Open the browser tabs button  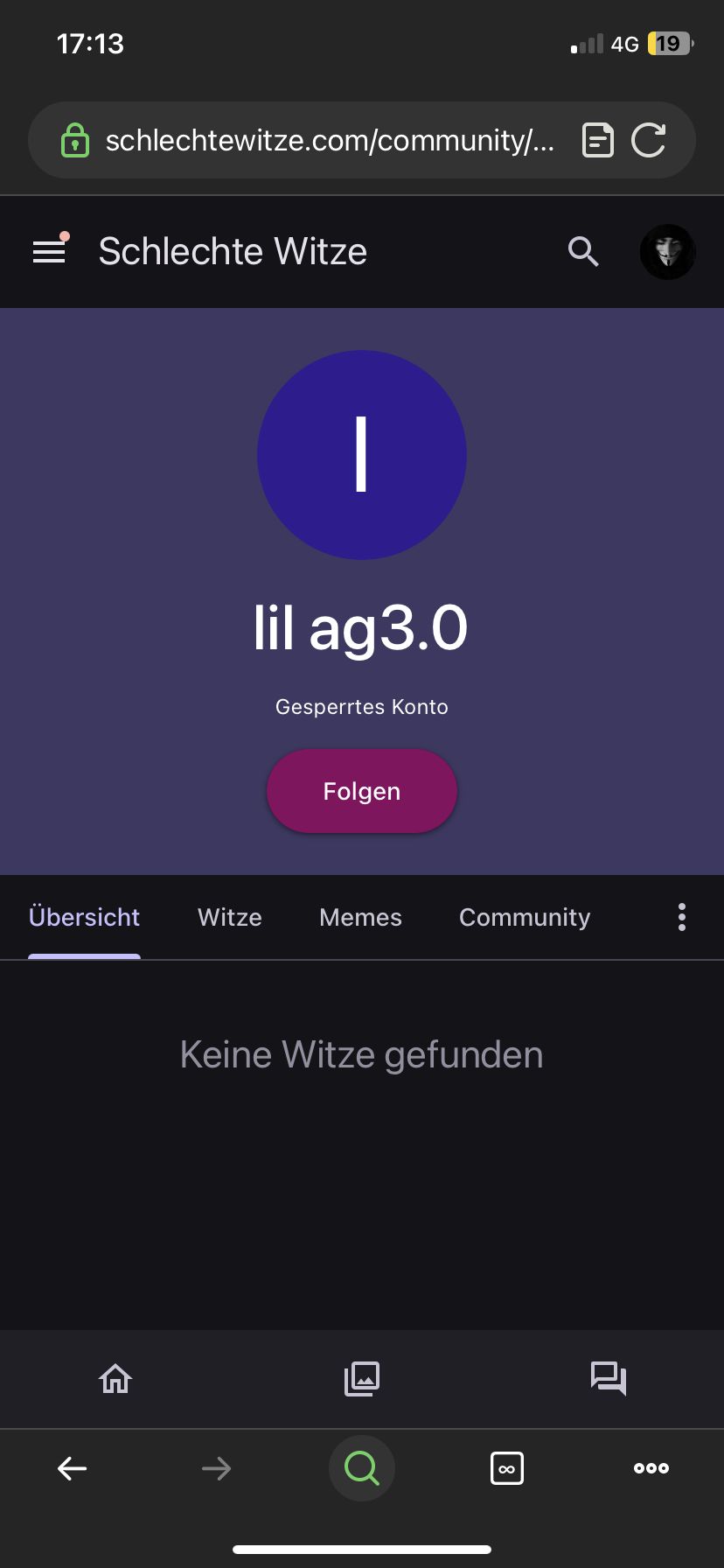[x=507, y=1468]
